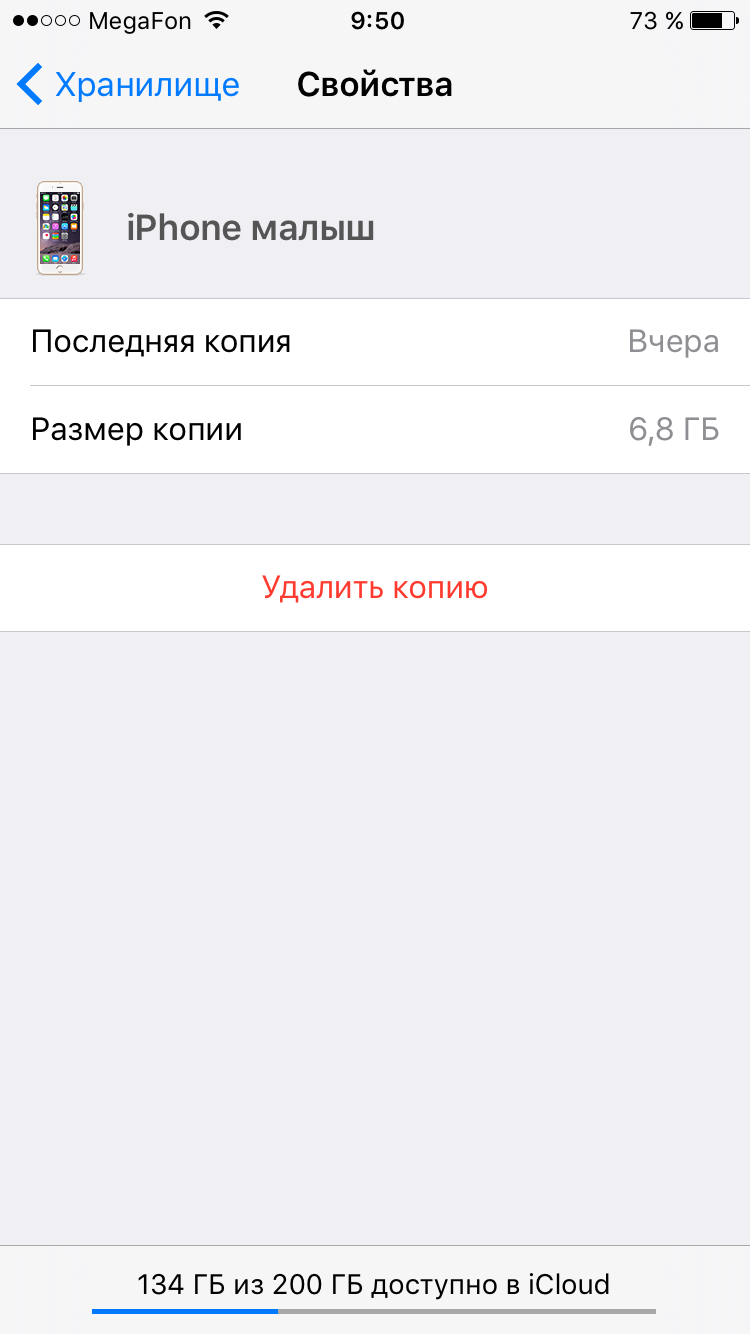Tap Удалить копию to delete backup
The height and width of the screenshot is (1334, 750).
[x=375, y=587]
